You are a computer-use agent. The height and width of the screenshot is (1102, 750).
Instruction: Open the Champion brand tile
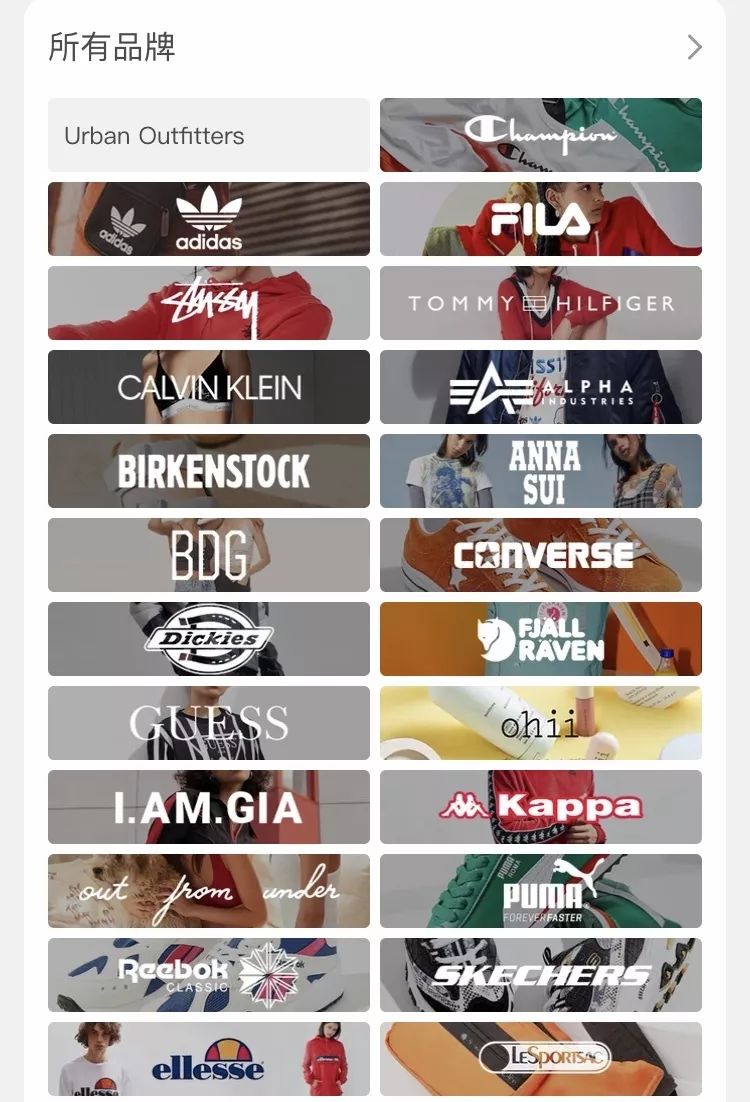click(540, 135)
